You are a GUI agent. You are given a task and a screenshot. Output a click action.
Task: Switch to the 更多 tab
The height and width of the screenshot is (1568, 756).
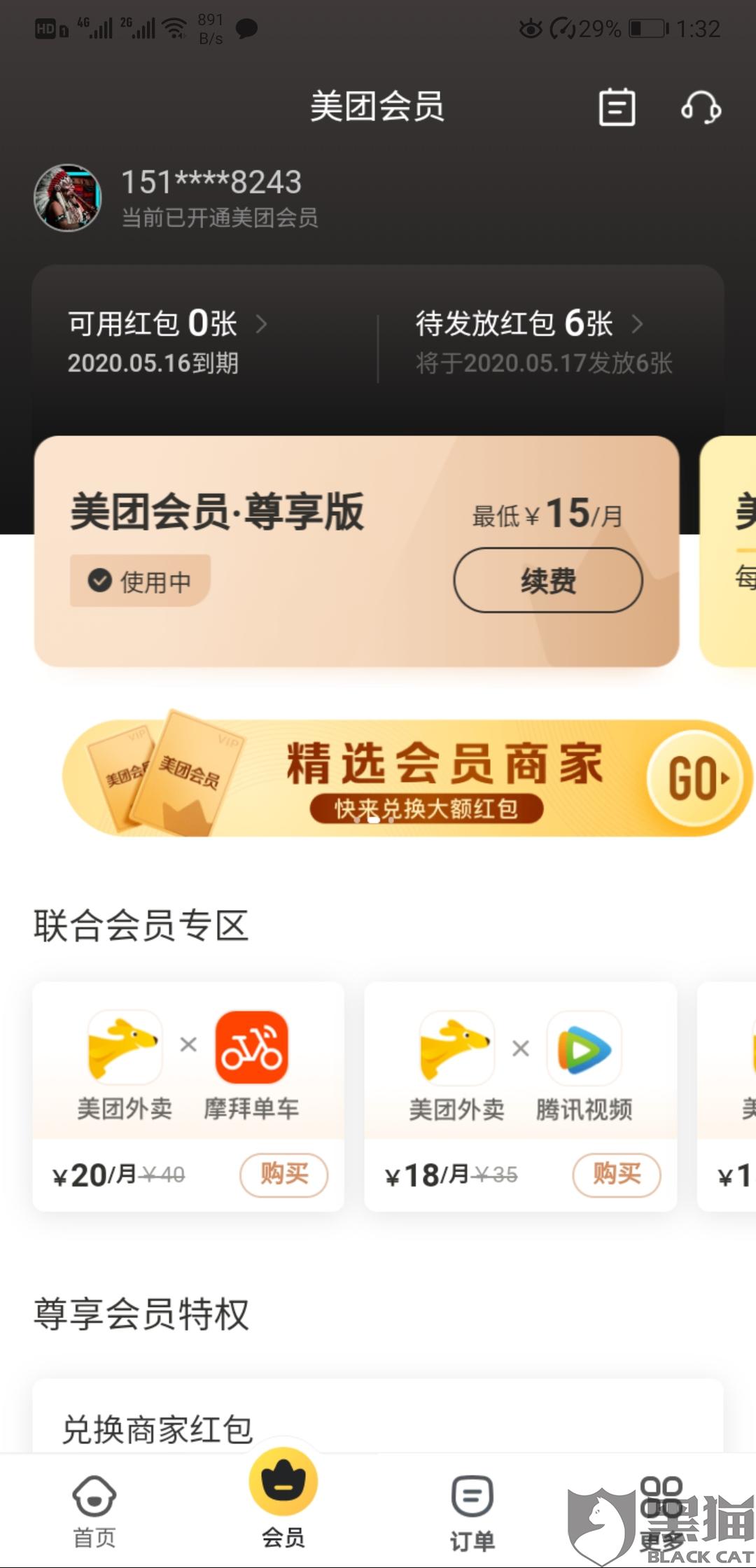click(x=661, y=1512)
